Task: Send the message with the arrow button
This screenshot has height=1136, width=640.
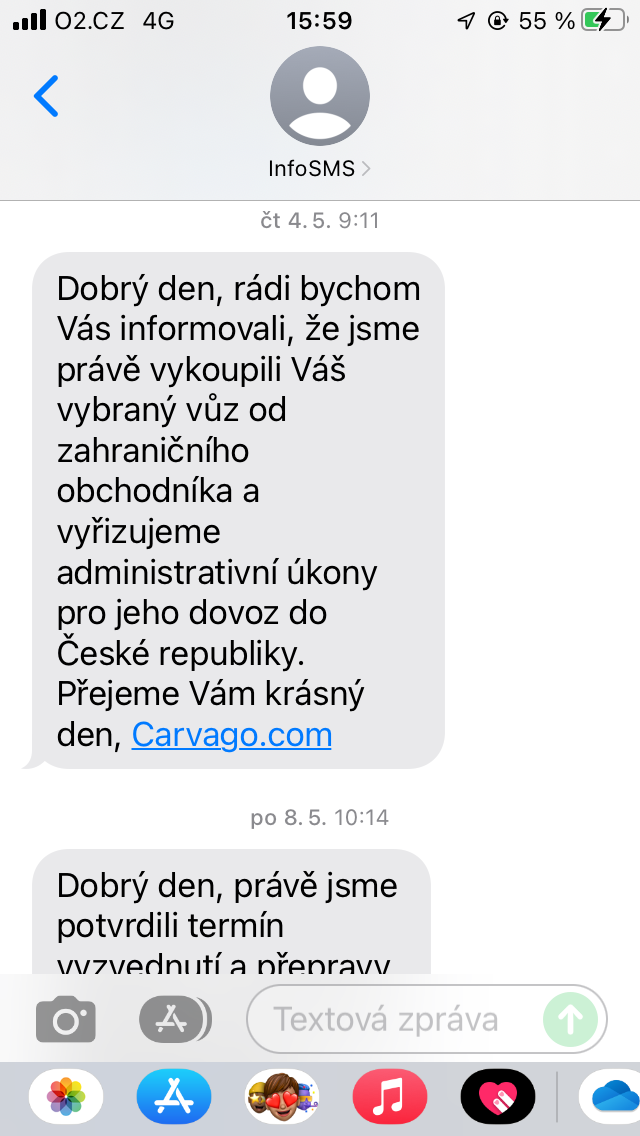Action: tap(570, 1019)
